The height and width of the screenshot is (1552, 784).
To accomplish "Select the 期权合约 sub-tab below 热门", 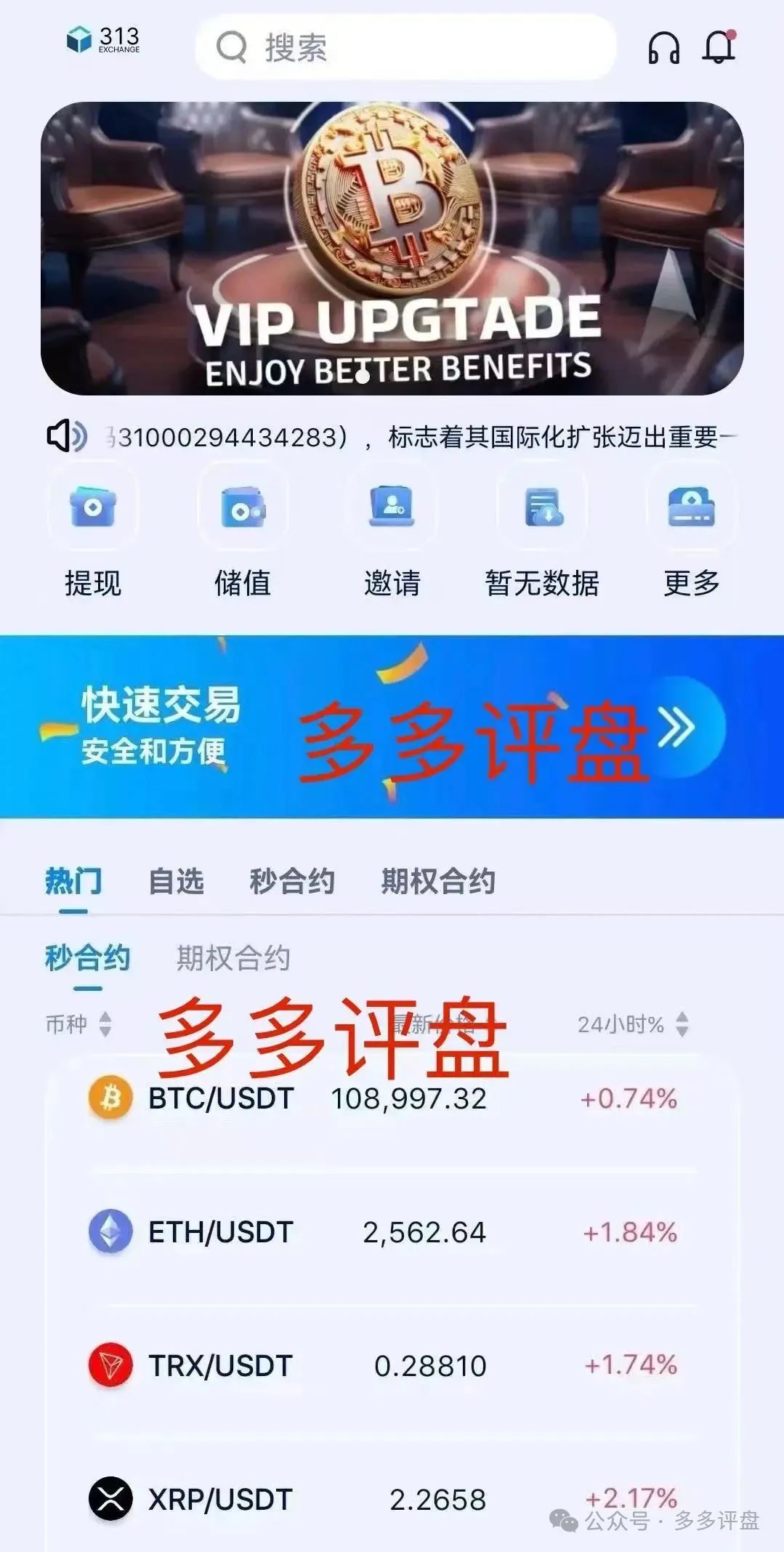I will tap(233, 959).
